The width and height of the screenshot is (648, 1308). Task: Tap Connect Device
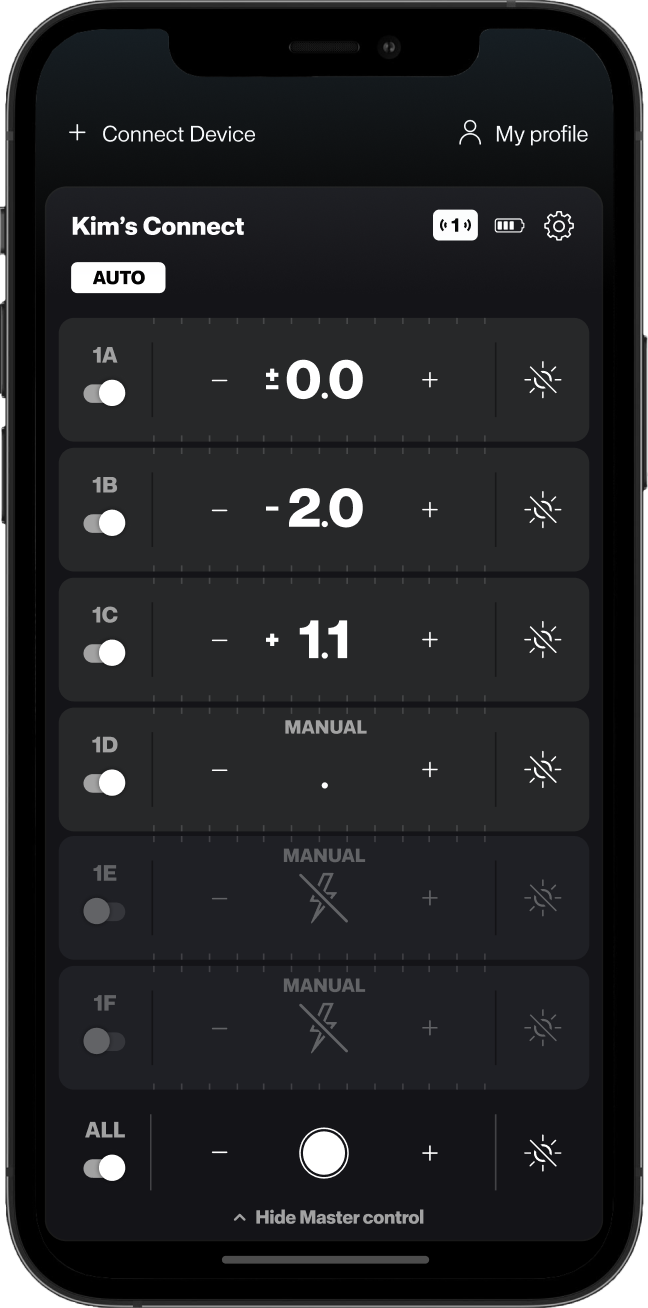162,134
